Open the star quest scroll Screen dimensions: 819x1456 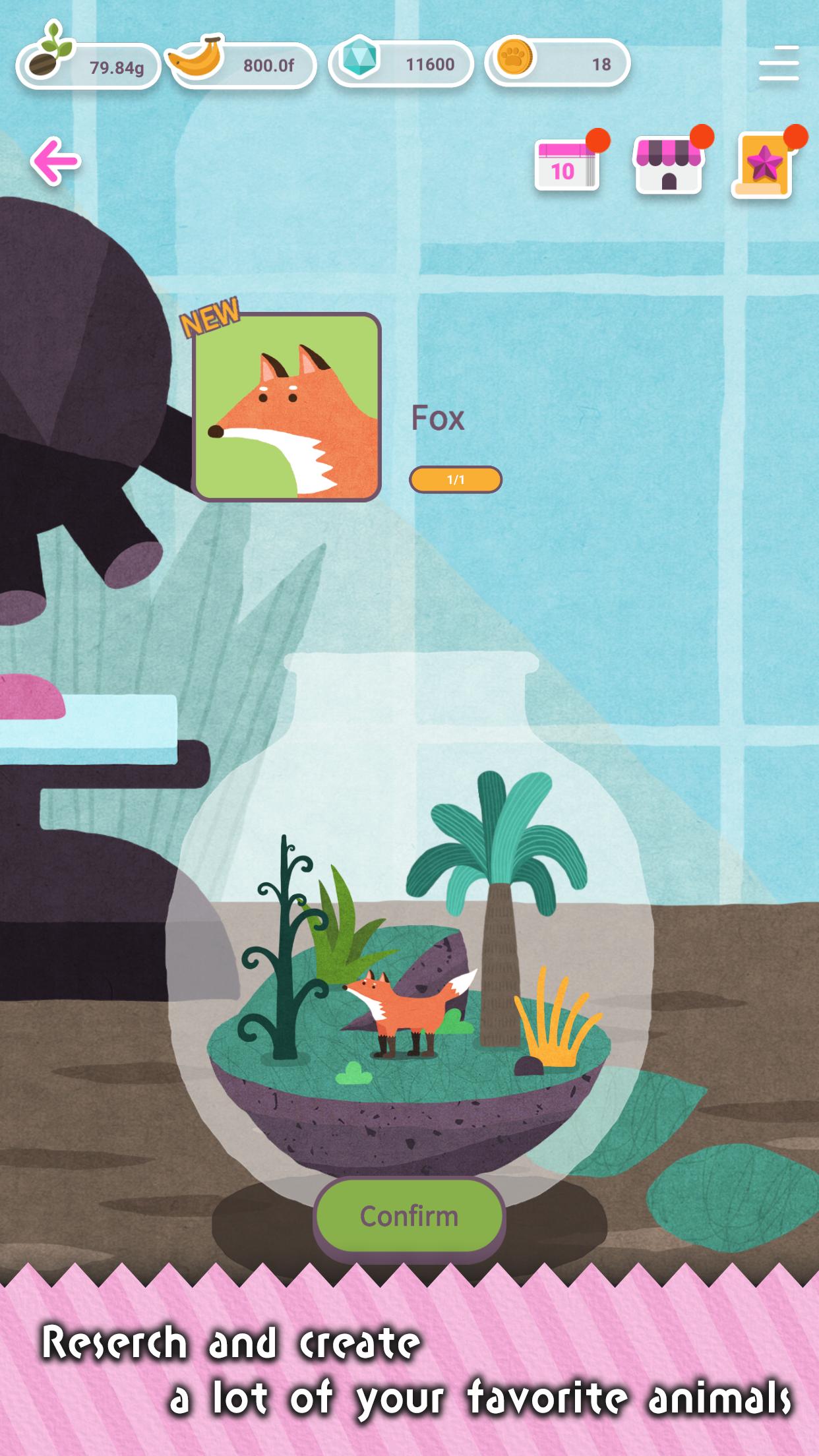764,166
